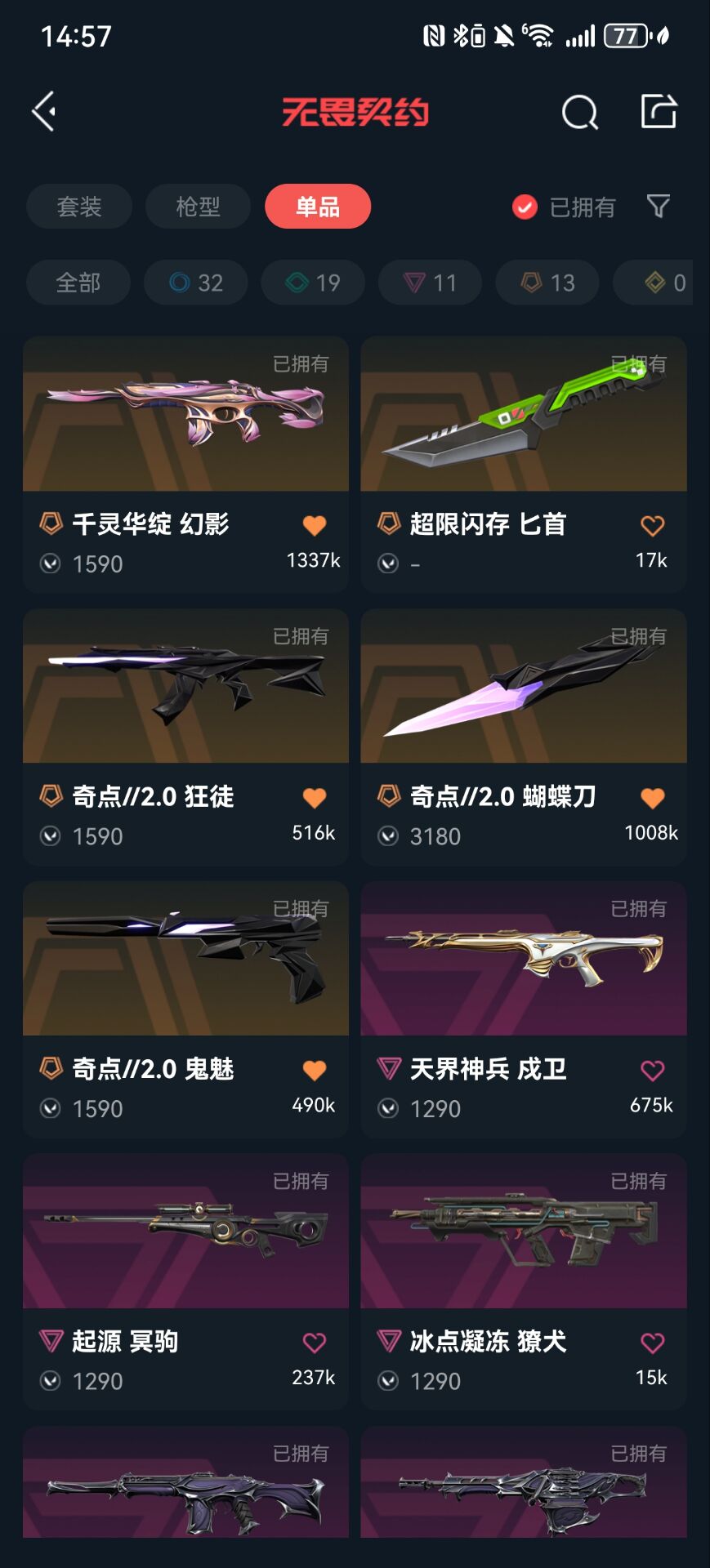Select the 单品 tab
This screenshot has height=1568, width=710.
pos(318,207)
